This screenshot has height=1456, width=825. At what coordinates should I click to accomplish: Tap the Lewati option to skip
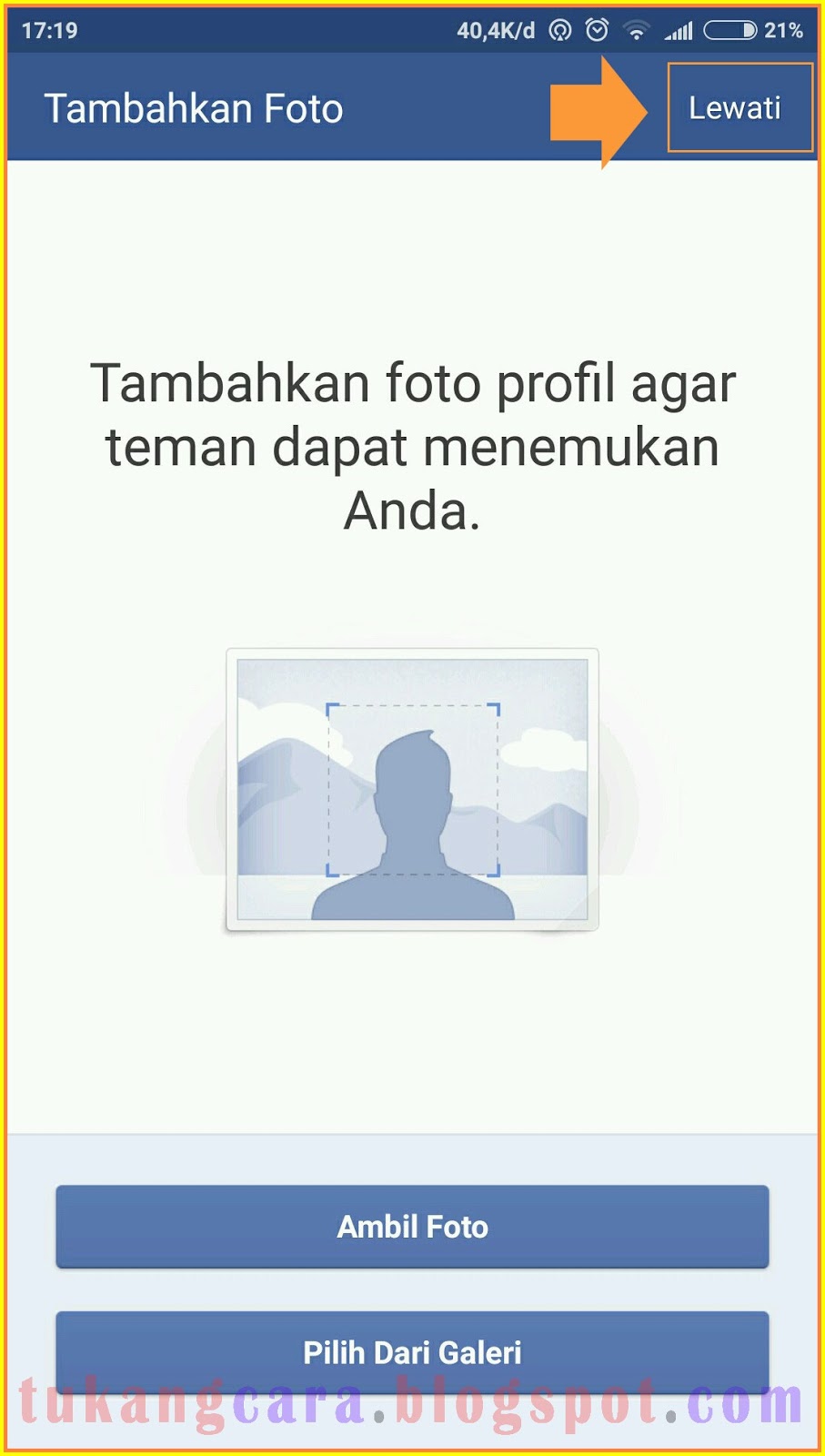pos(739,107)
